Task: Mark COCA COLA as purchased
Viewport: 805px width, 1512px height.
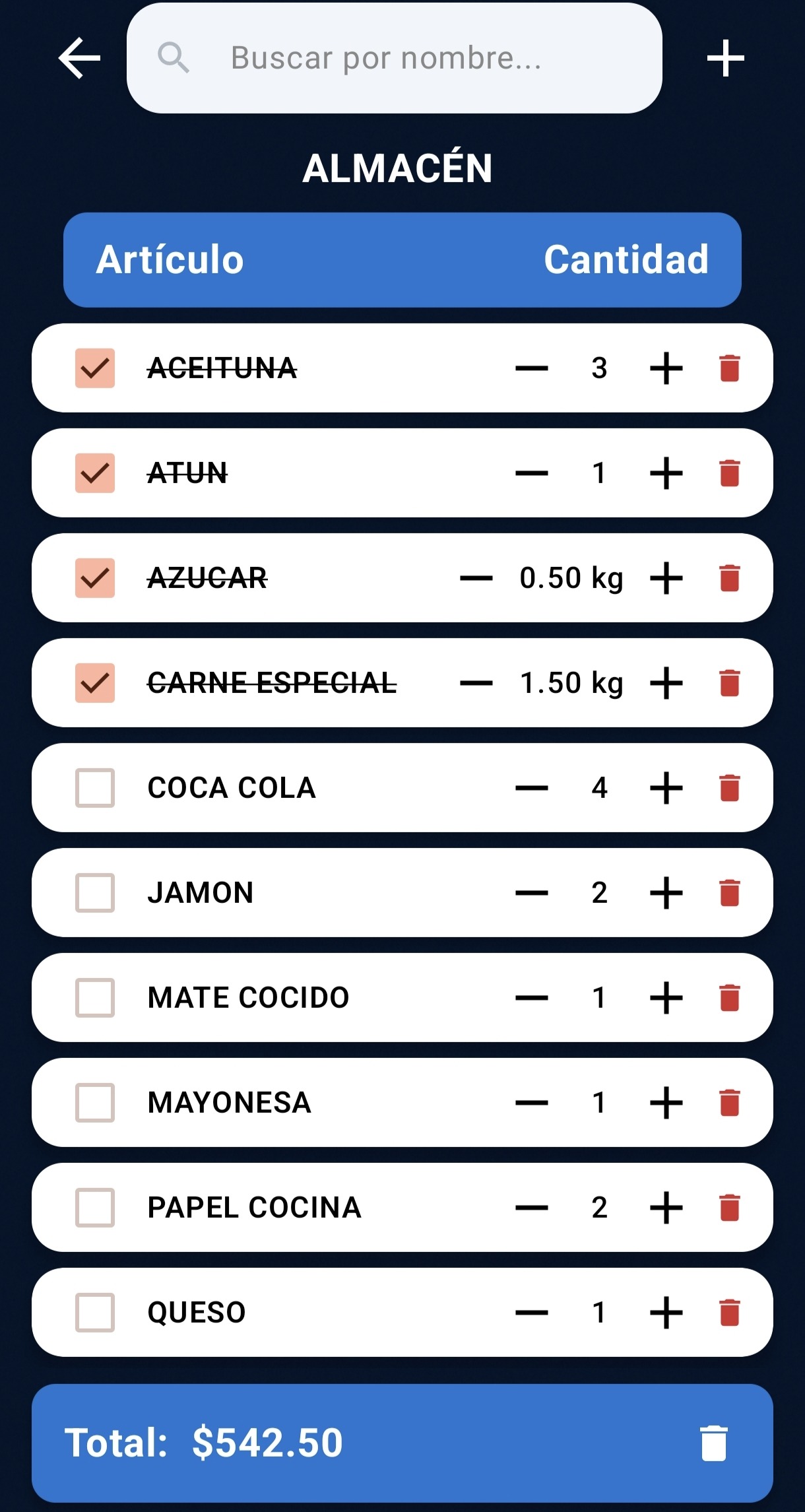Action: [94, 787]
